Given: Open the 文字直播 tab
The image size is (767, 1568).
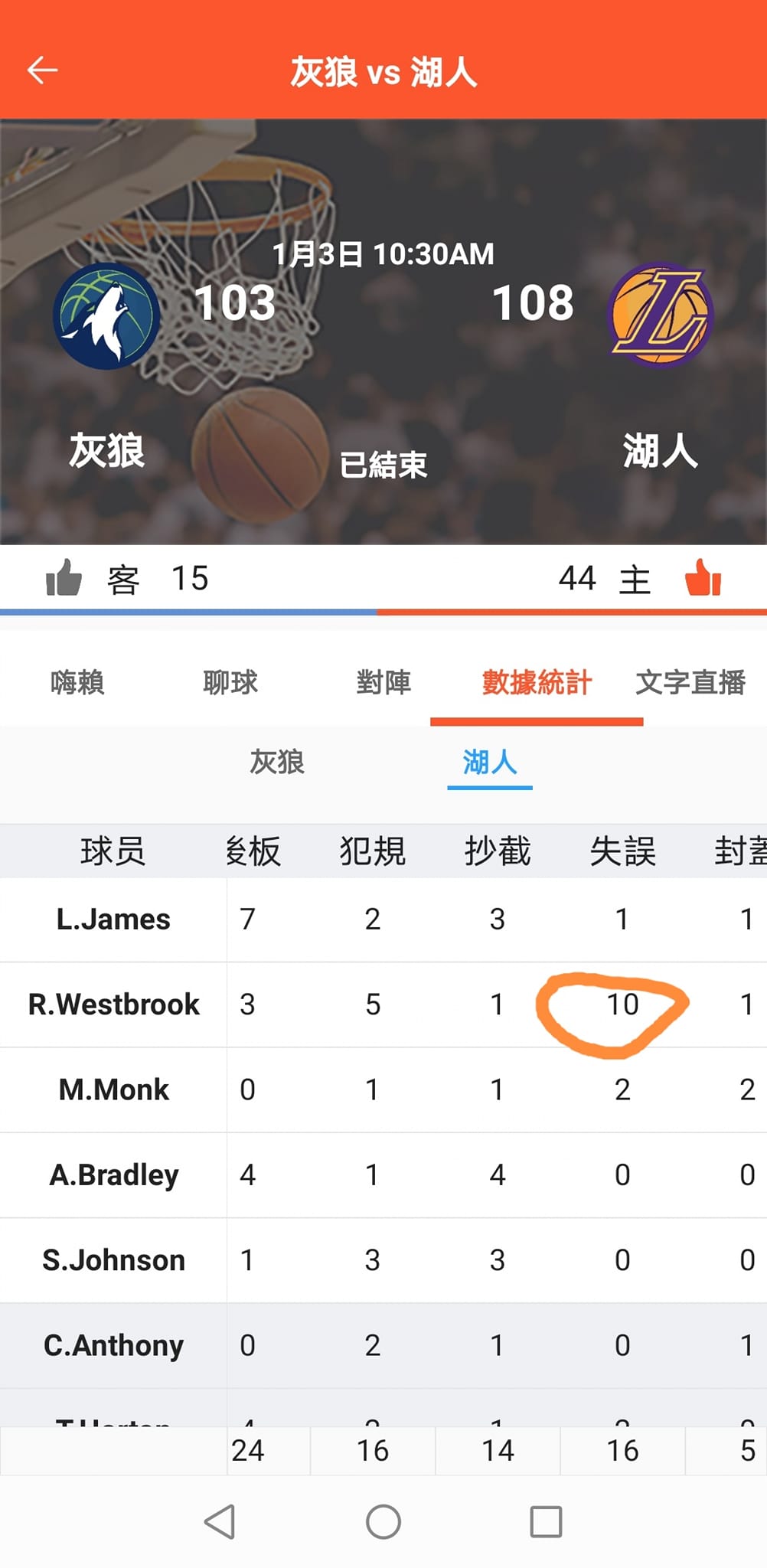Looking at the screenshot, I should [x=690, y=682].
